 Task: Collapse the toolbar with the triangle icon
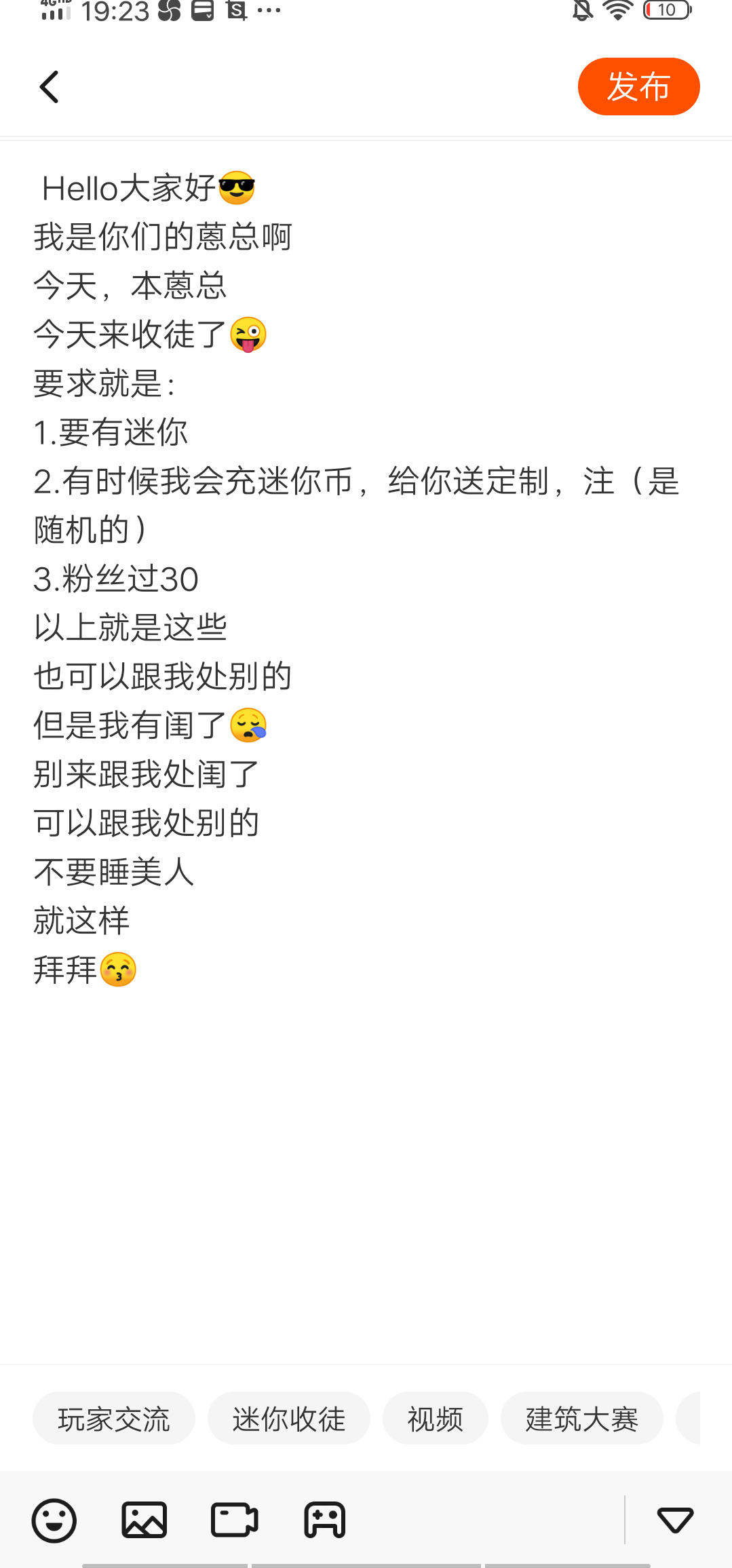tap(676, 1520)
